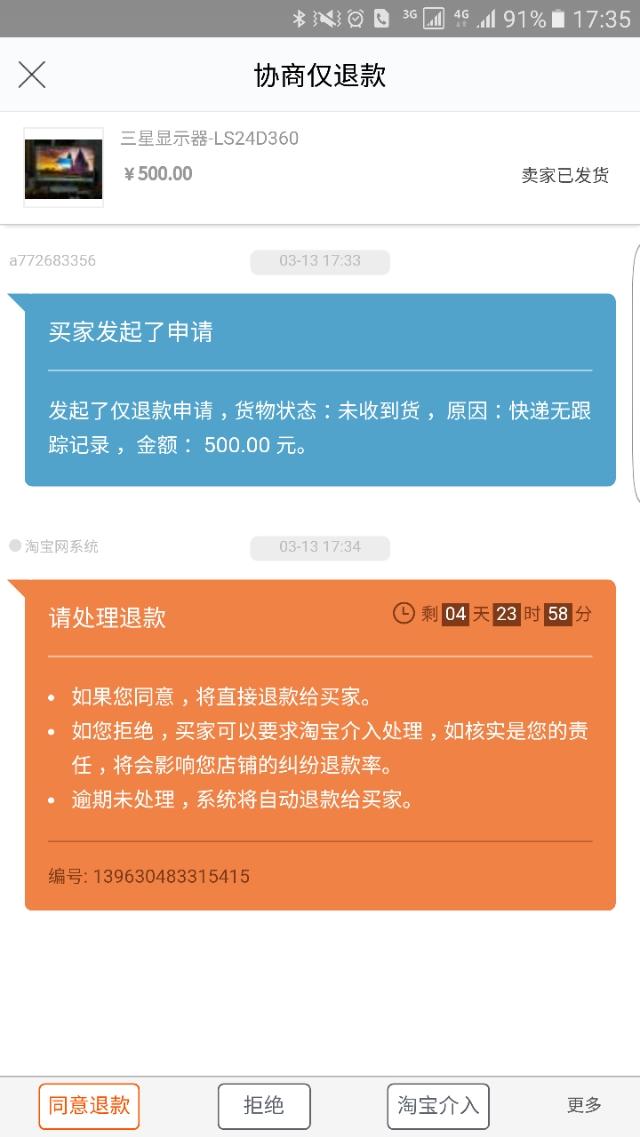640x1137 pixels.
Task: Close the refund negotiation page
Action: point(32,75)
